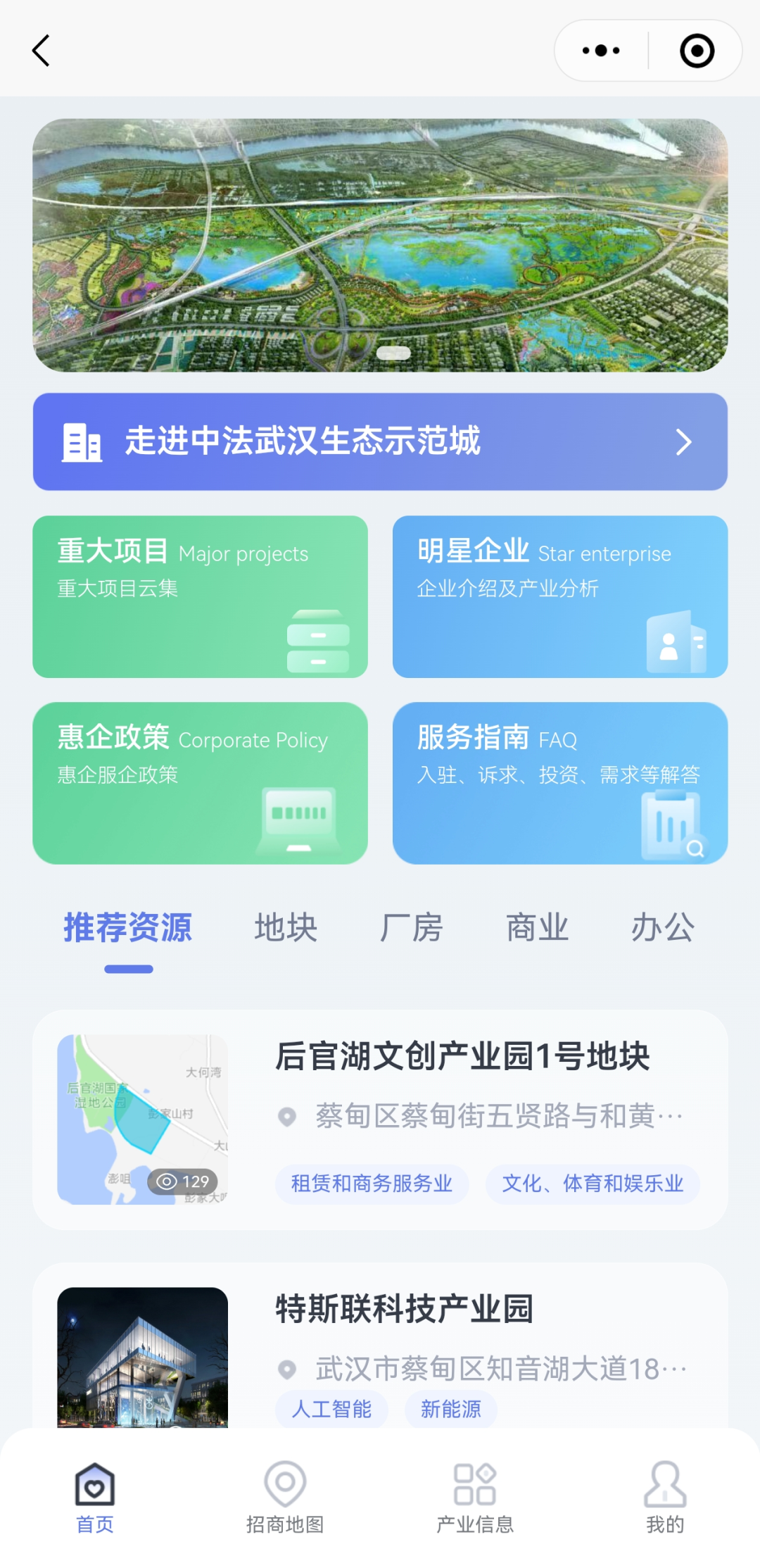Open the 明星企业 Star enterprise card

click(560, 596)
